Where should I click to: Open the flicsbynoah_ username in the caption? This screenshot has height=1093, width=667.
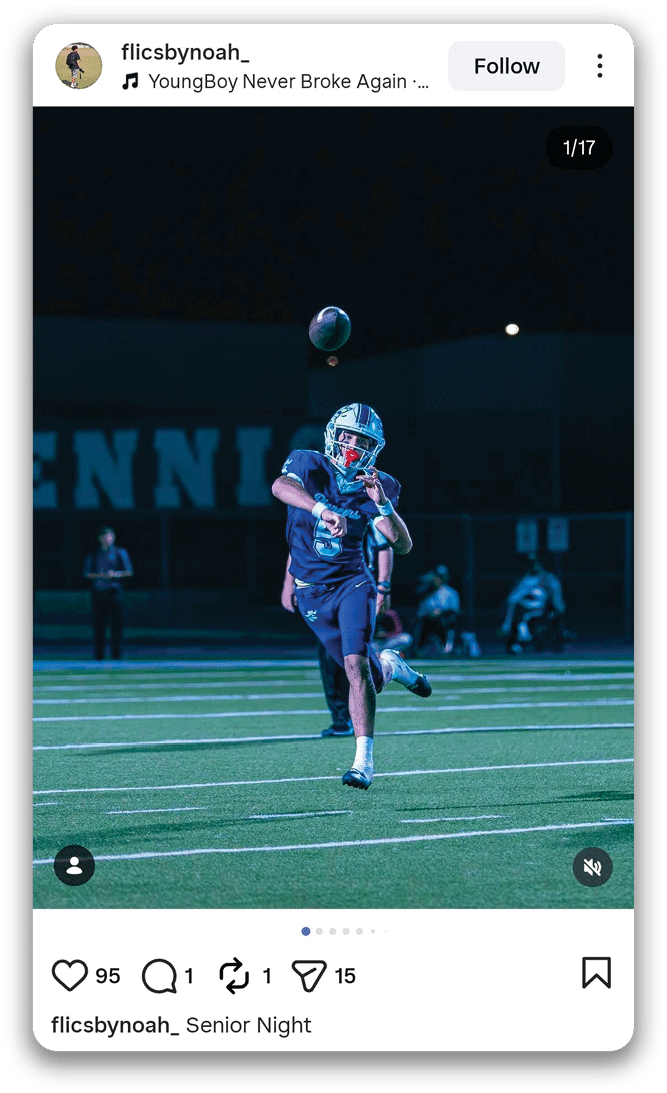pyautogui.click(x=115, y=1025)
